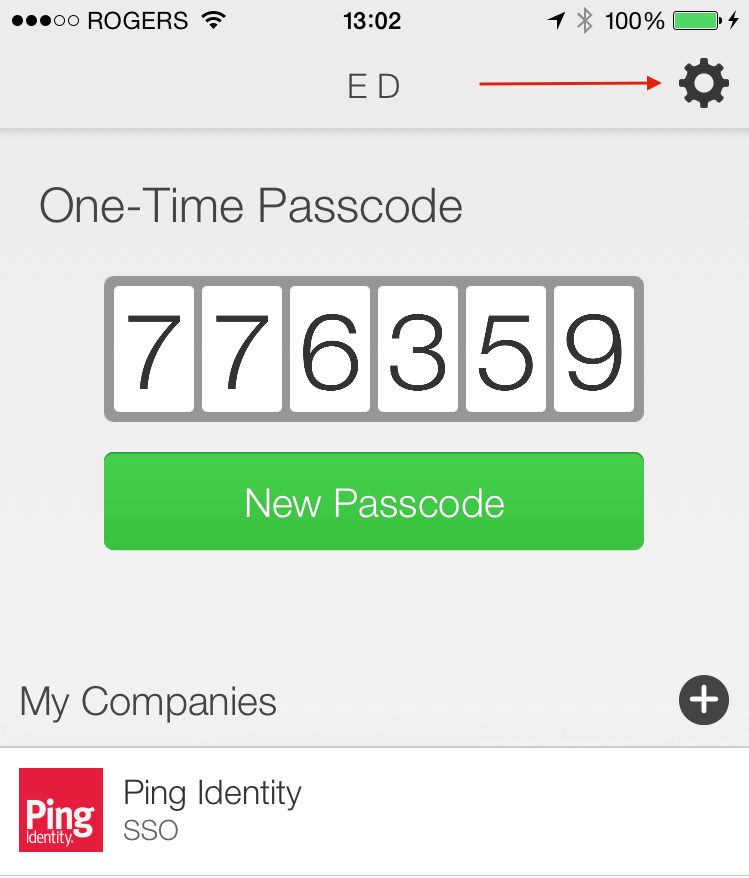Tap the plus icon next to My Companies
749x878 pixels.
point(703,700)
